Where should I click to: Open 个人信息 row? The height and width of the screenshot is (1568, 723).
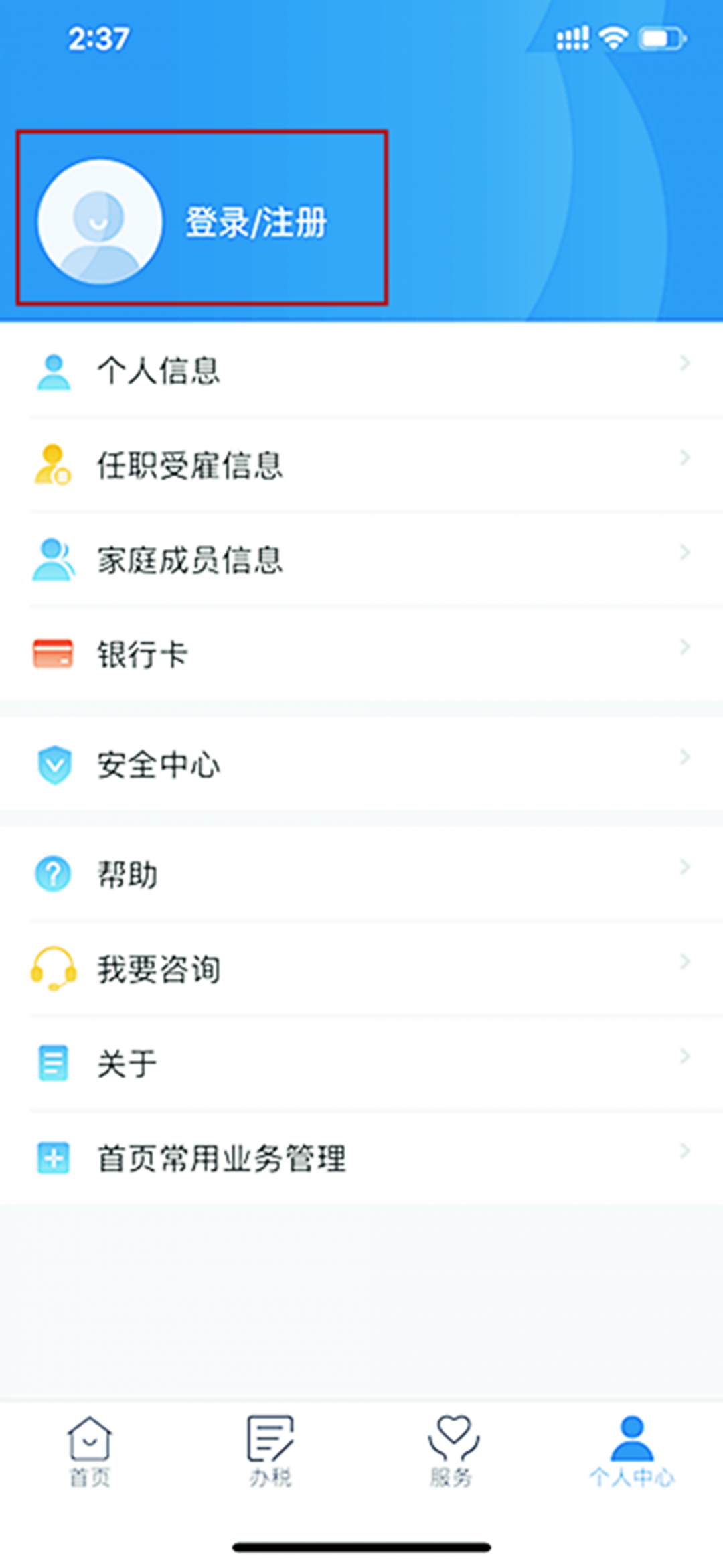coord(361,370)
